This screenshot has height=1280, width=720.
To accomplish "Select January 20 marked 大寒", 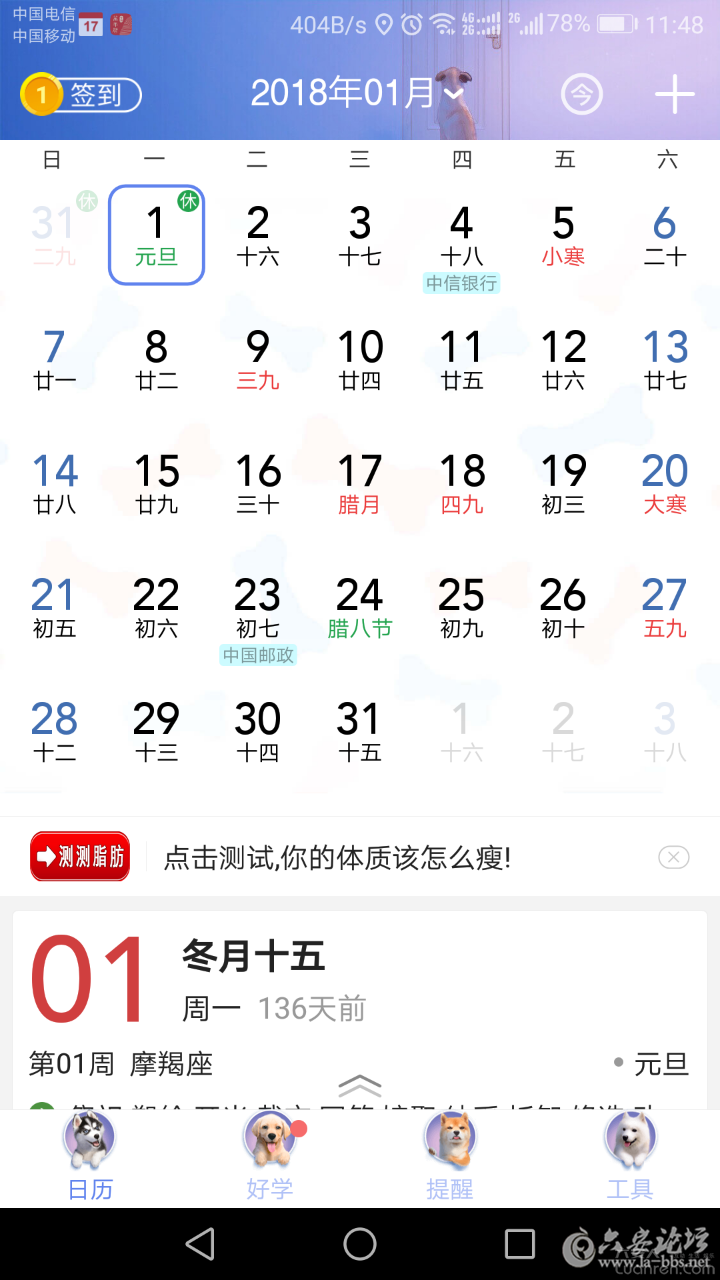I will [x=665, y=484].
